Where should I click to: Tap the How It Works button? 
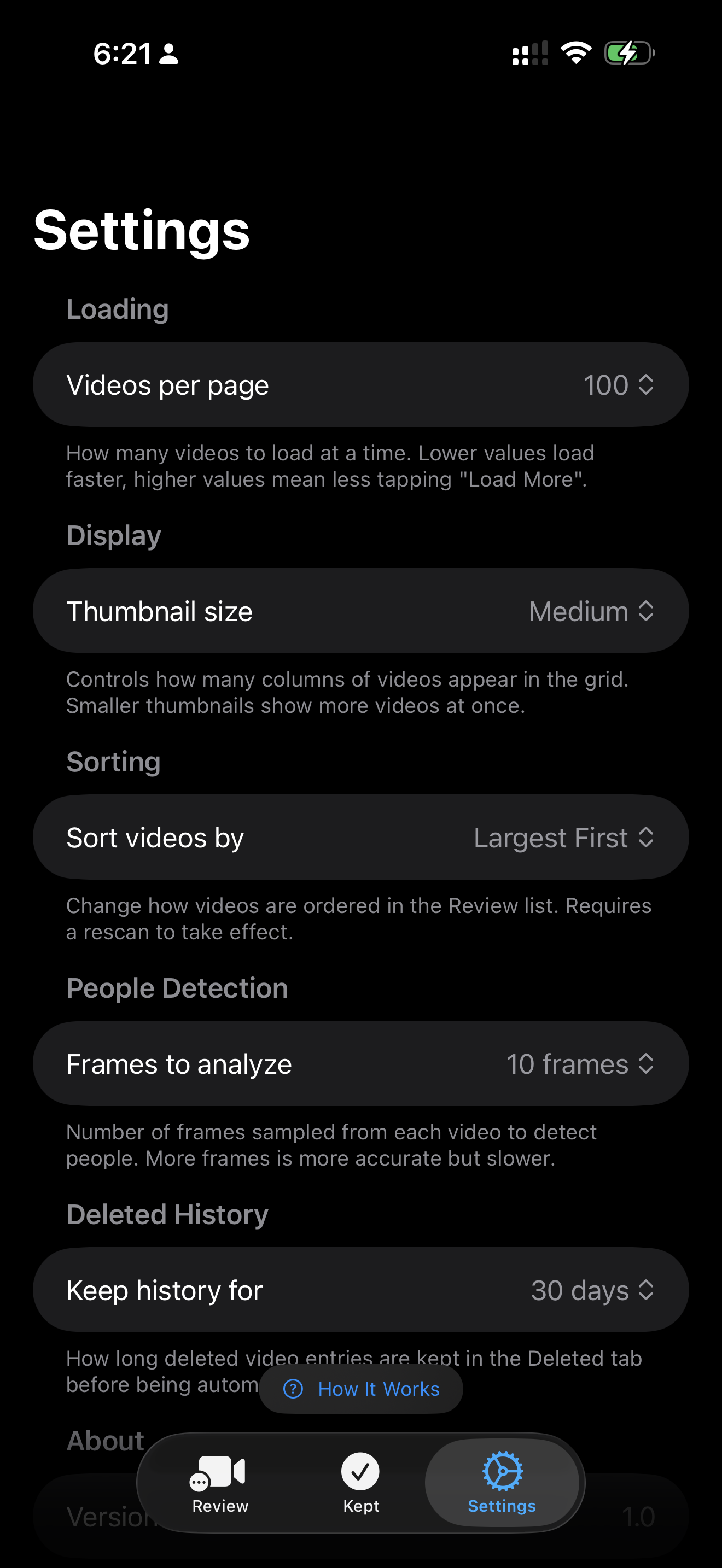[361, 1389]
